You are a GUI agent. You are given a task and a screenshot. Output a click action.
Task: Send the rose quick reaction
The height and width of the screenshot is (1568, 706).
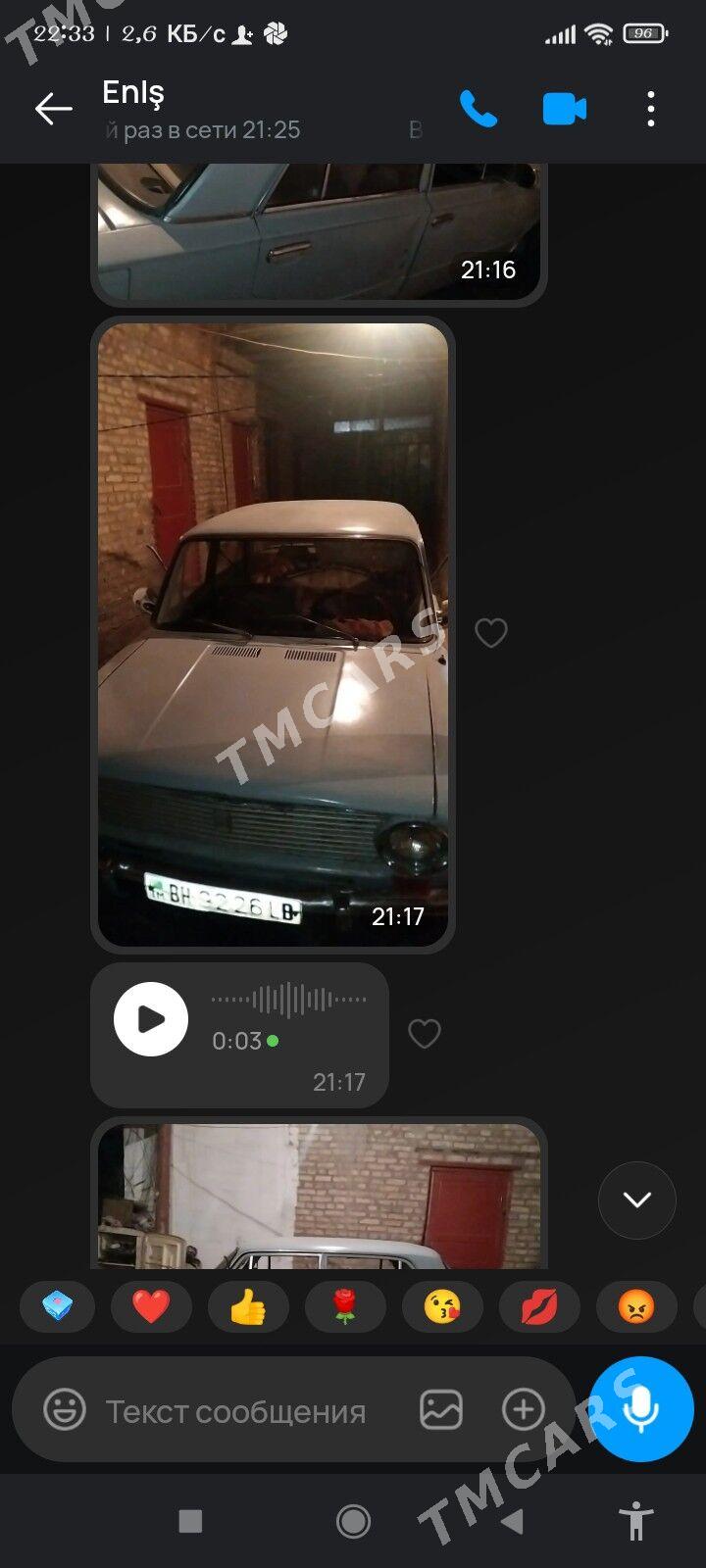345,1306
